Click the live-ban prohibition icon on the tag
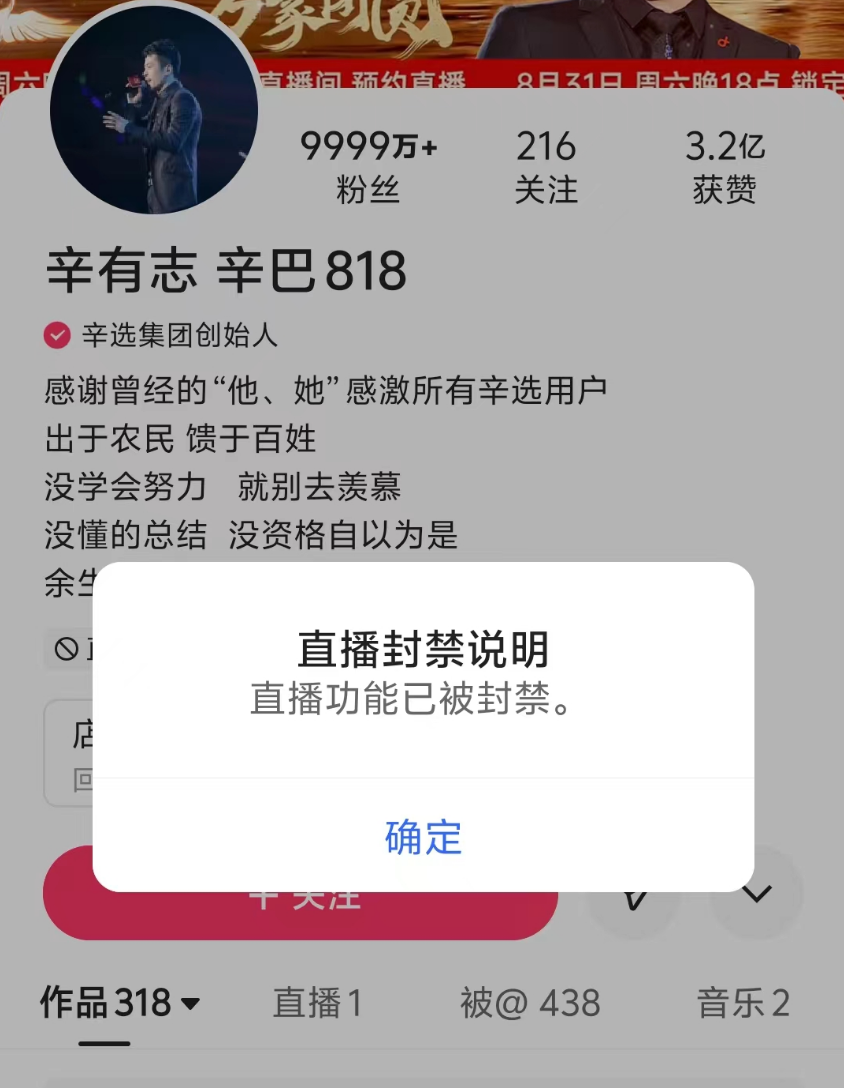844x1088 pixels. tap(64, 650)
